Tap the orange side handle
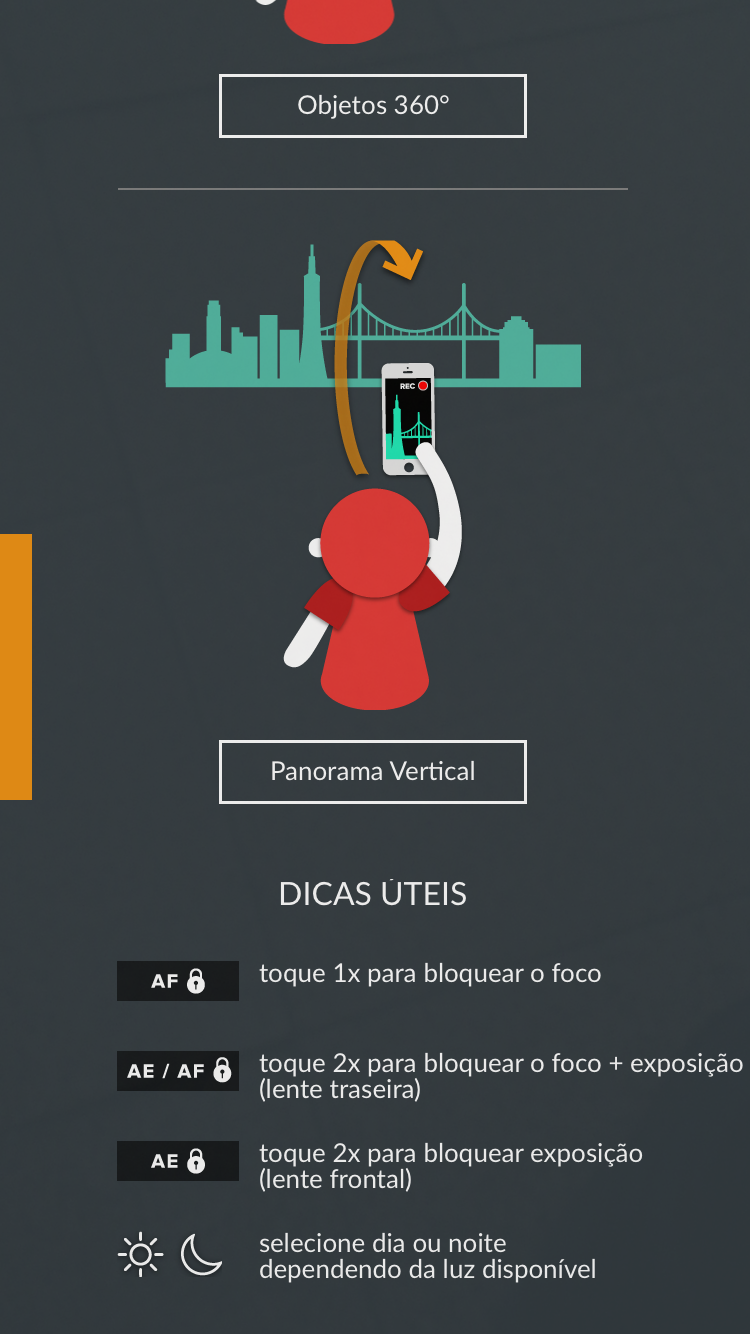 coord(16,666)
